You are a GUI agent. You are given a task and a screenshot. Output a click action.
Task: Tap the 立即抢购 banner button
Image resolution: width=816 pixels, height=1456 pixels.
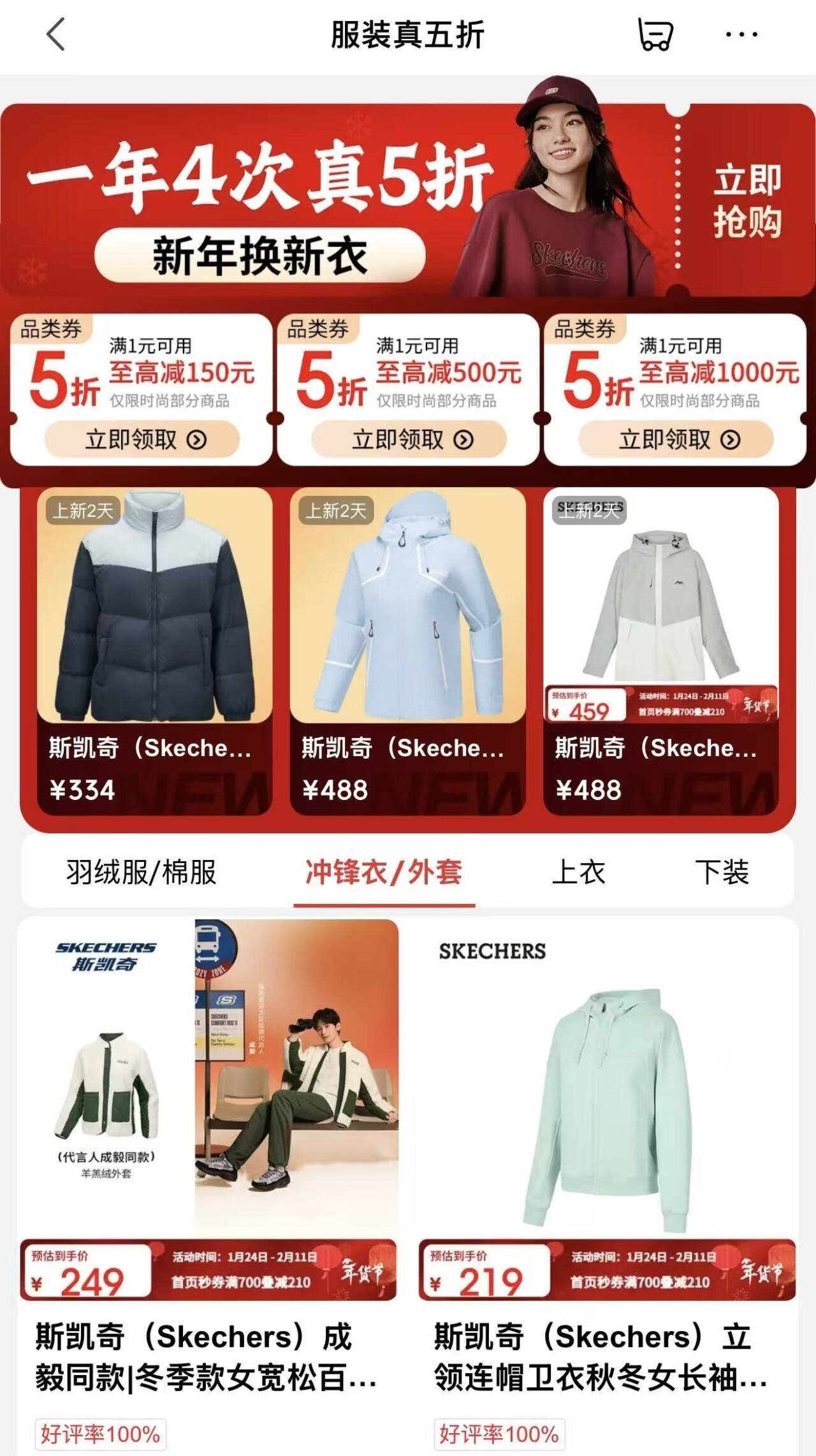click(747, 201)
